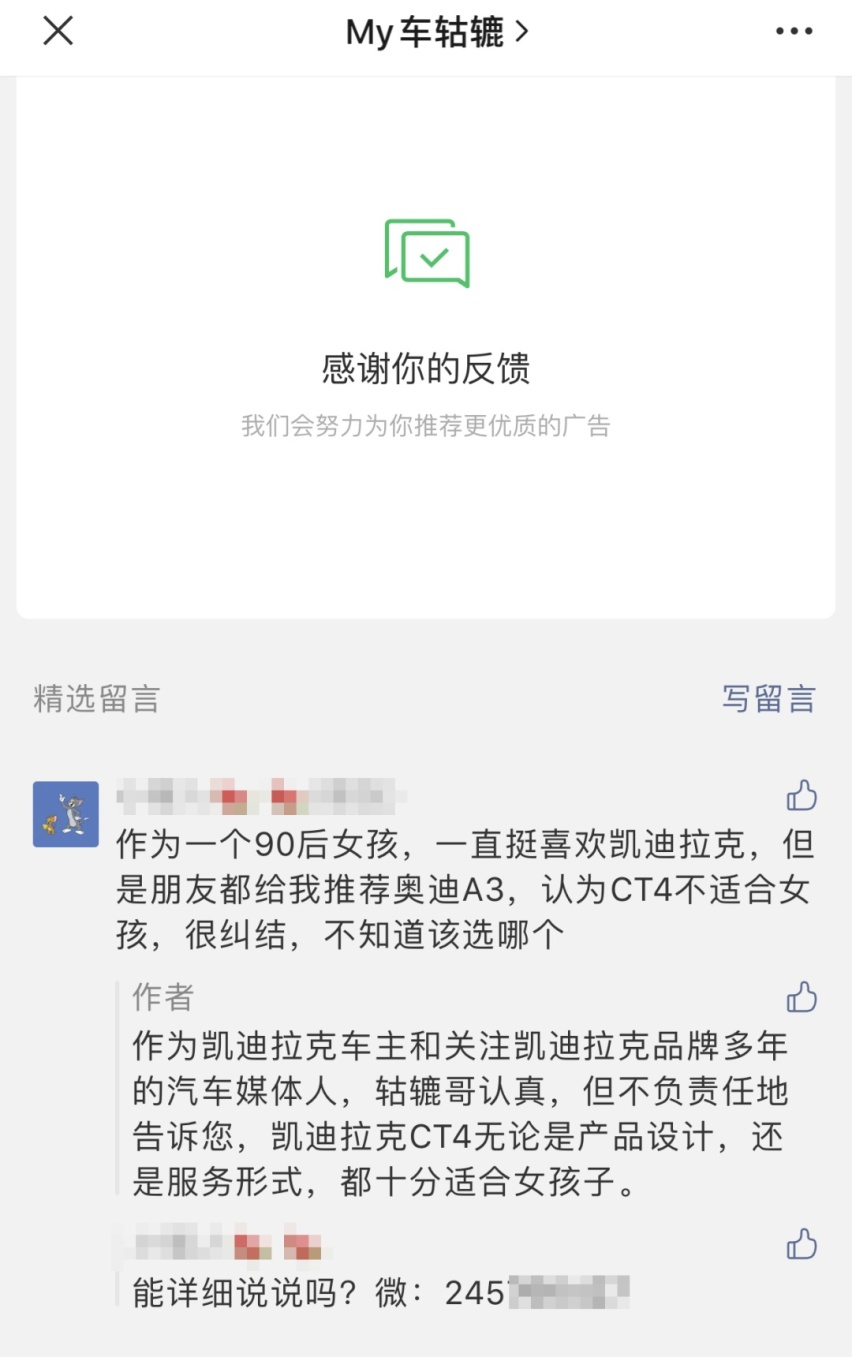The height and width of the screenshot is (1357, 852).
Task: Like the 90后女孩 comment about 凯迪拉克
Action: coord(801,796)
